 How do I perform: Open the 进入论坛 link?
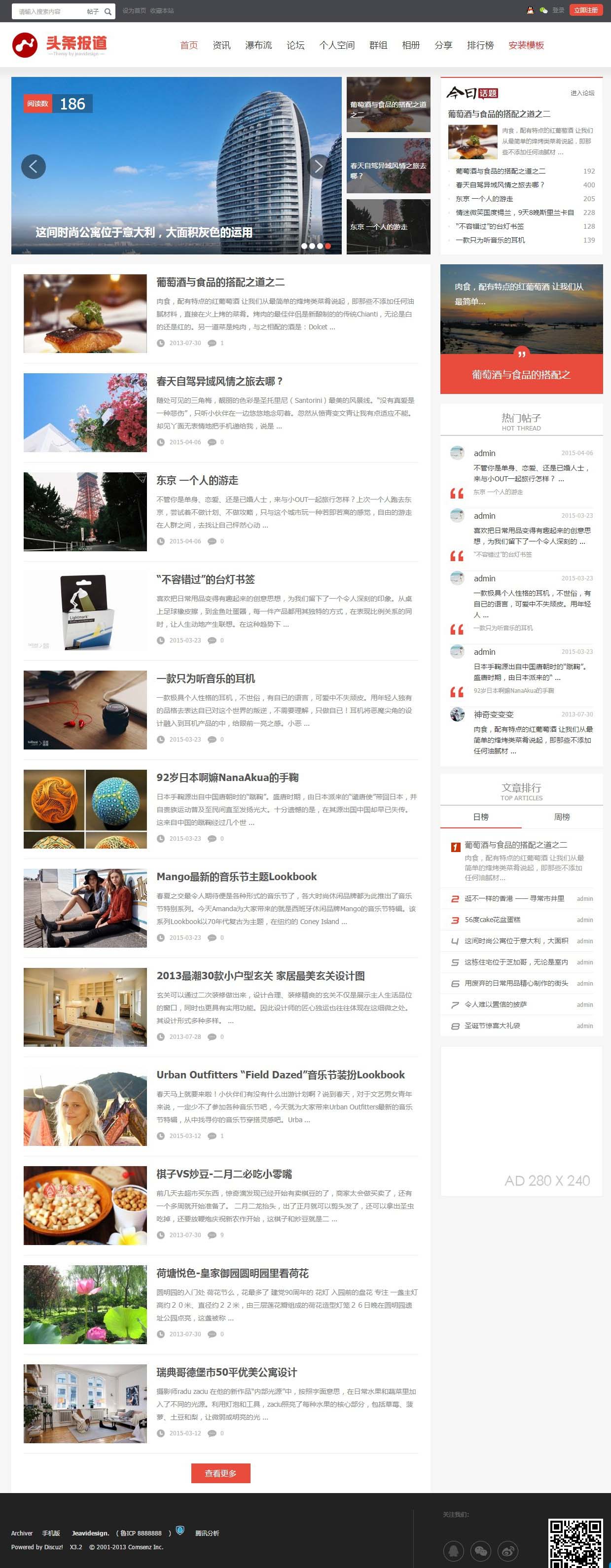[582, 93]
